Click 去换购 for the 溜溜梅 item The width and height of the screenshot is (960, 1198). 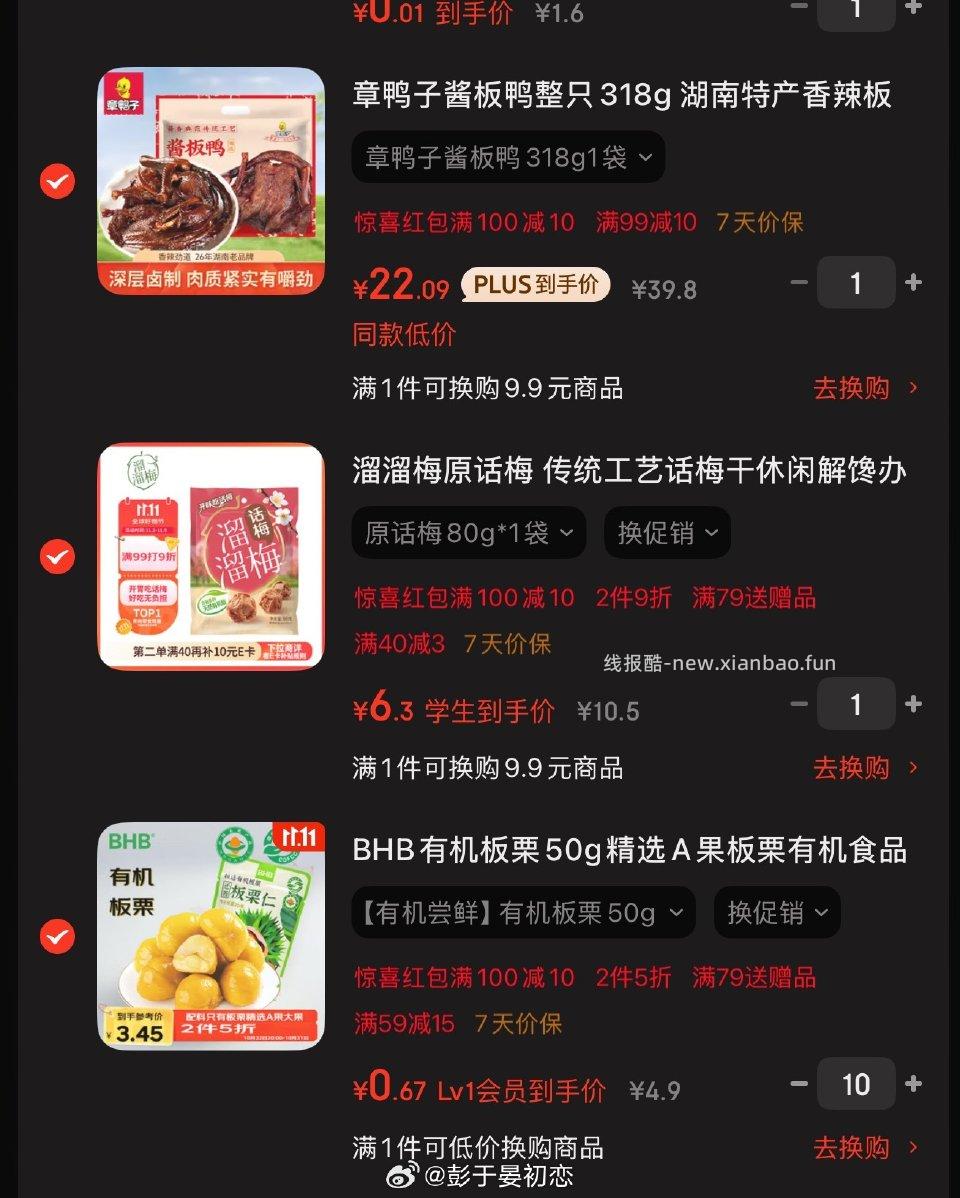point(862,768)
